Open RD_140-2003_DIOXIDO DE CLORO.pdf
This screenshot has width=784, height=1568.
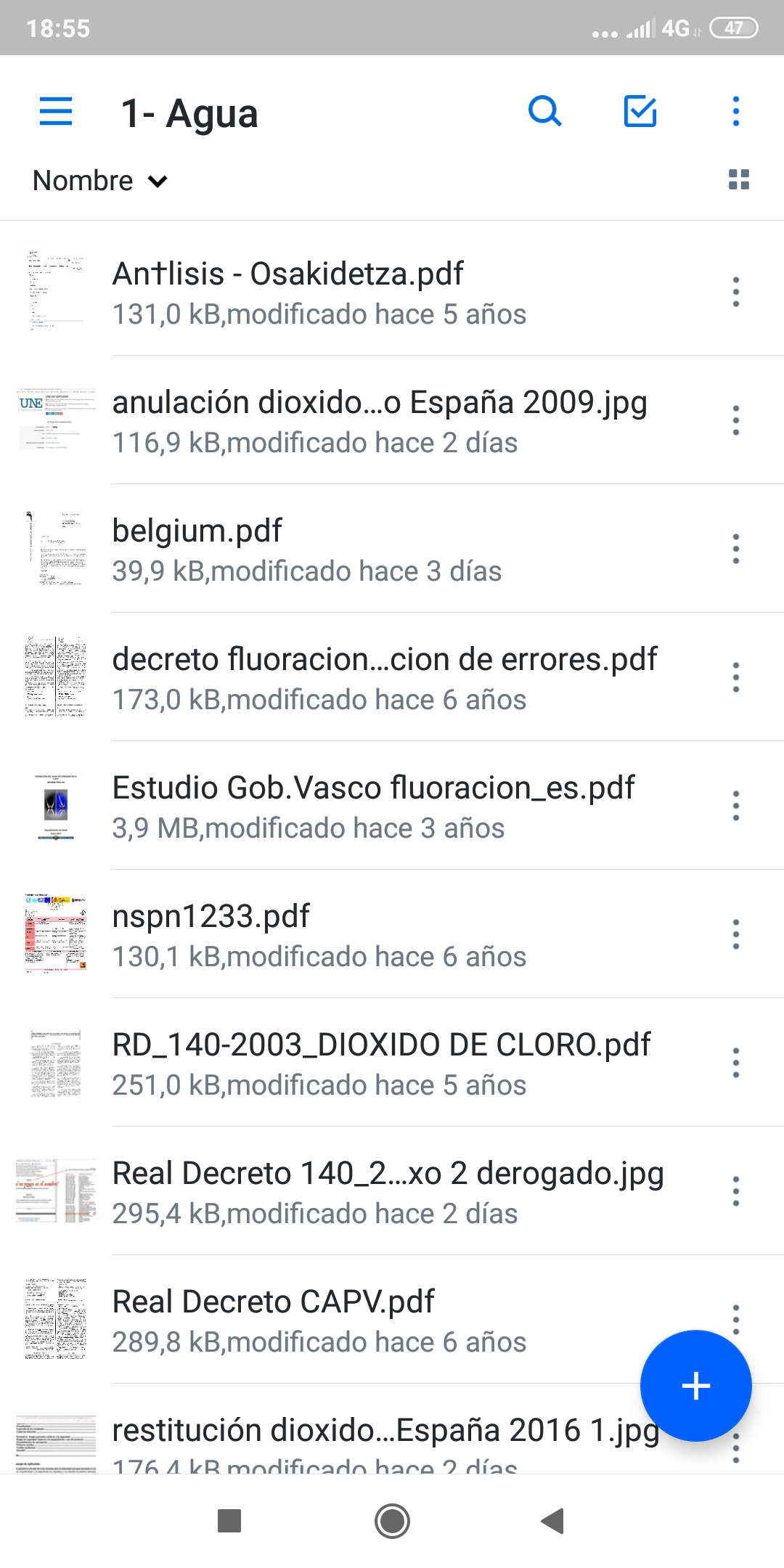(x=381, y=1063)
